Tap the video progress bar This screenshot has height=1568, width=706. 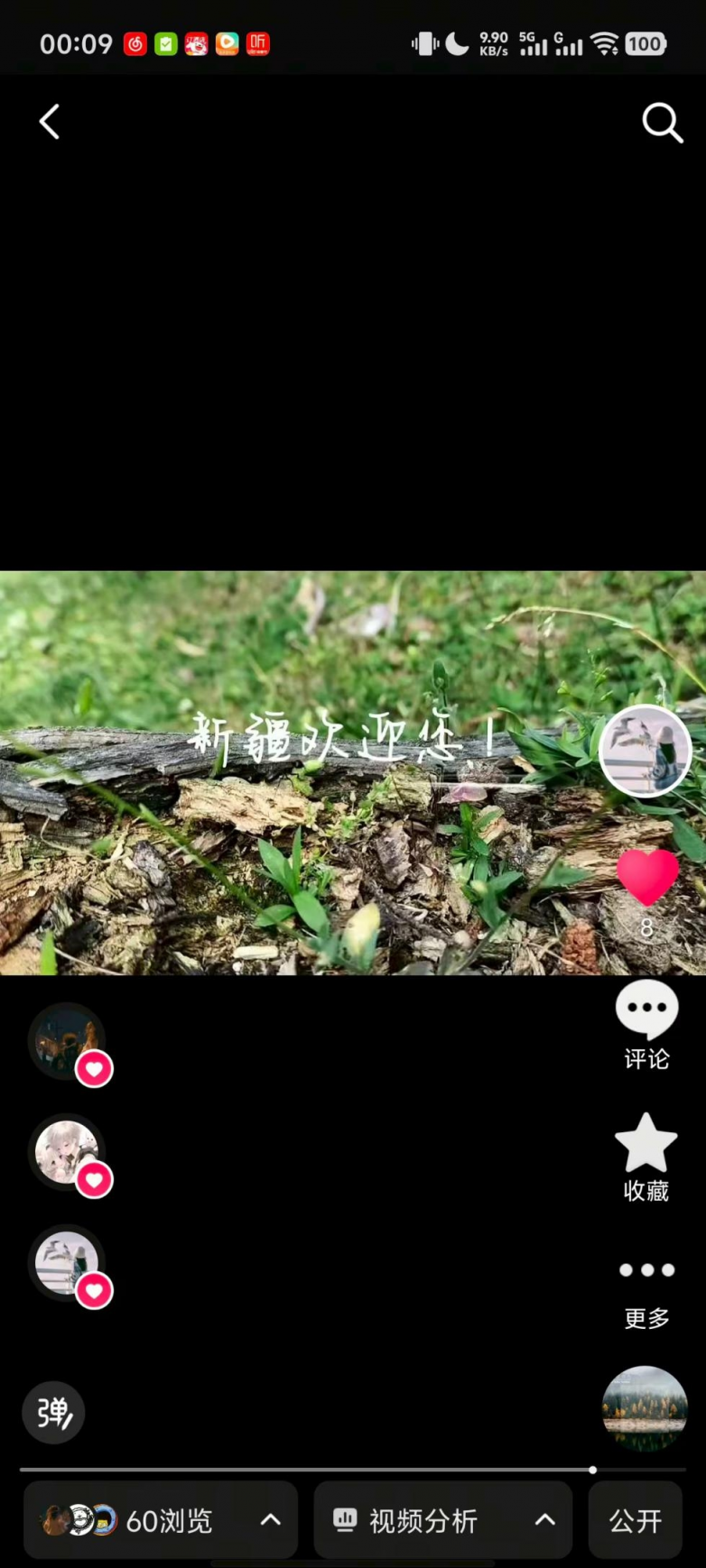(352, 1470)
